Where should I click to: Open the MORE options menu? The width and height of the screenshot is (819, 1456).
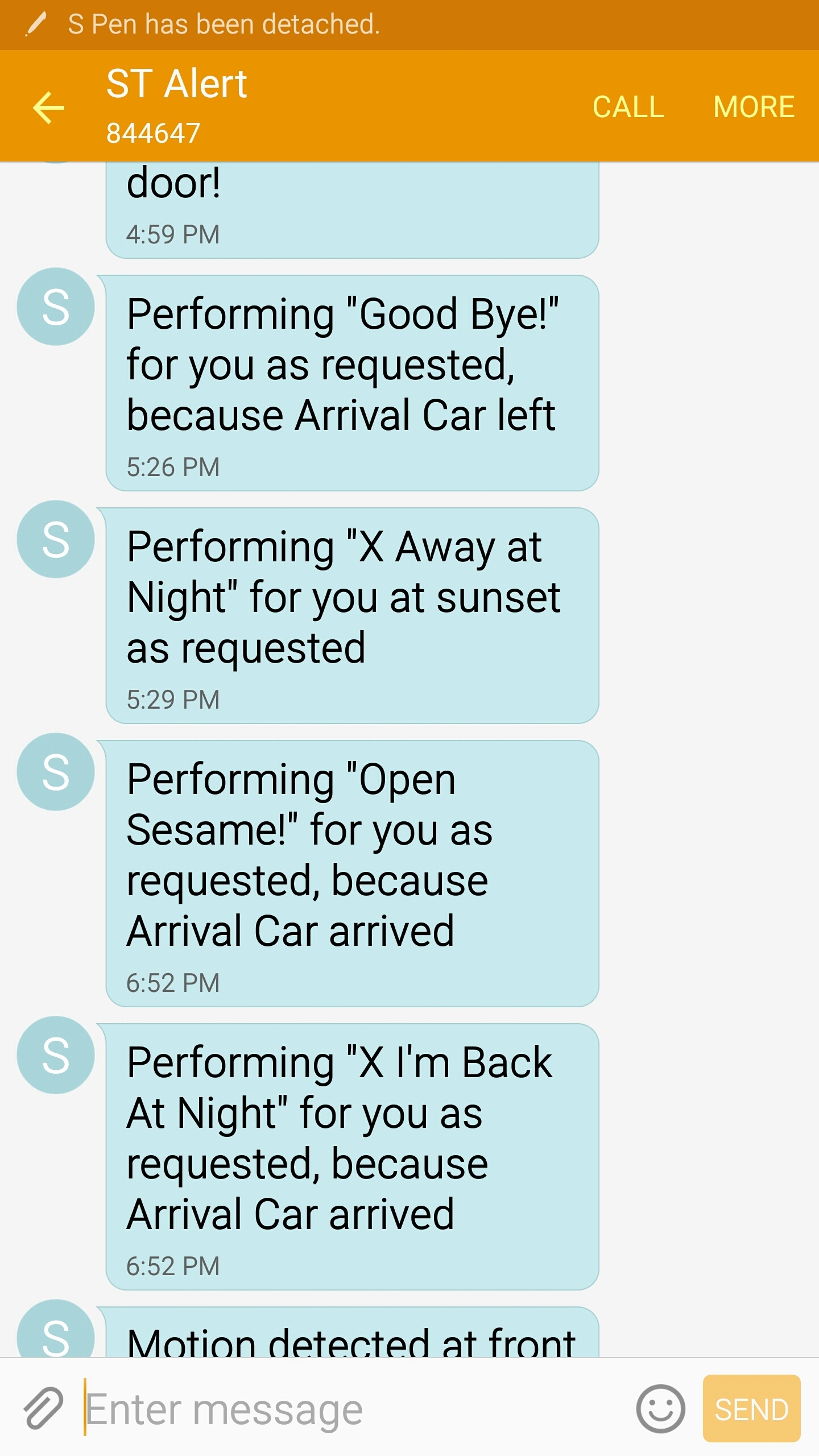[754, 107]
